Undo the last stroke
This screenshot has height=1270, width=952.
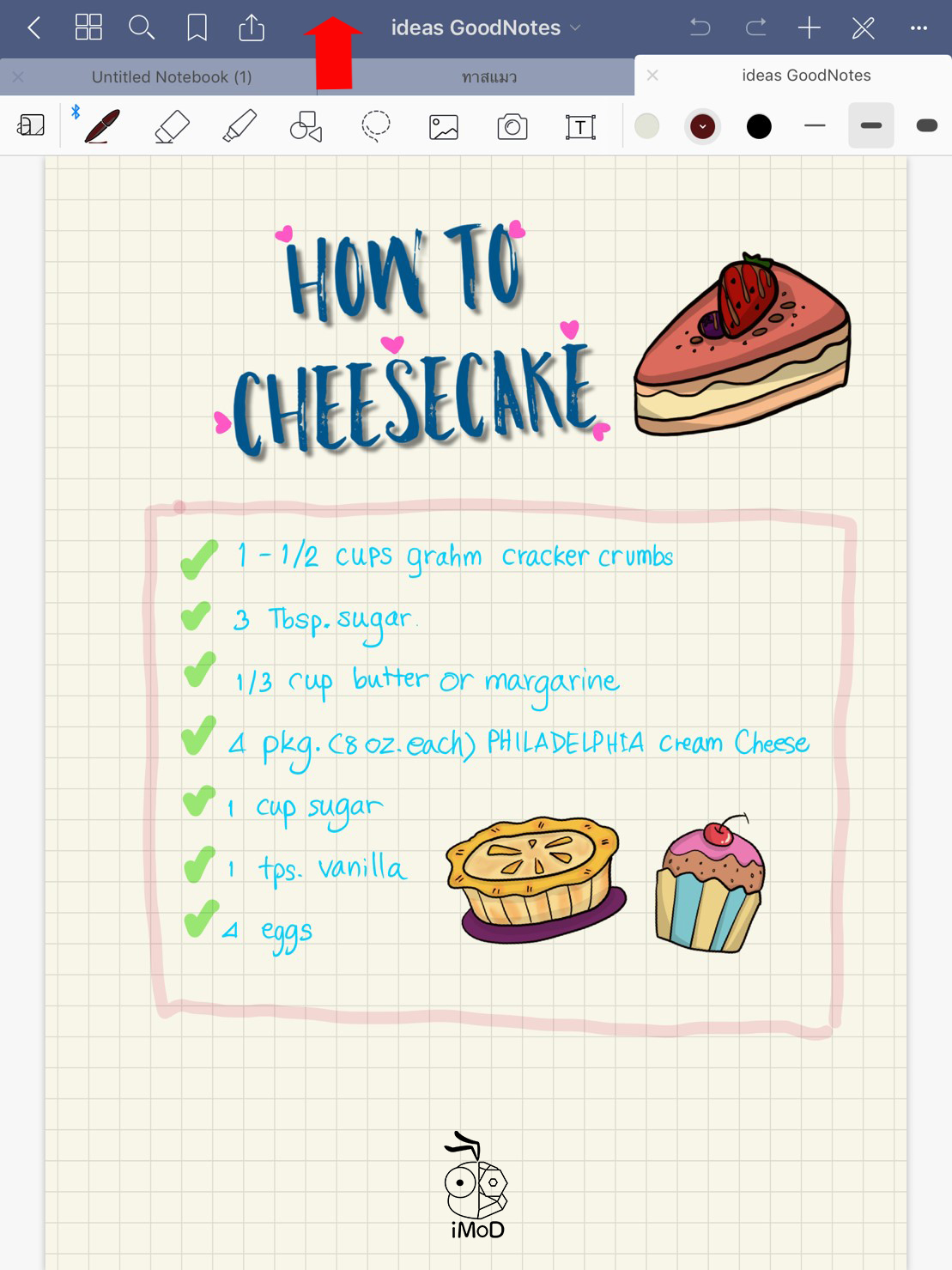tap(700, 27)
